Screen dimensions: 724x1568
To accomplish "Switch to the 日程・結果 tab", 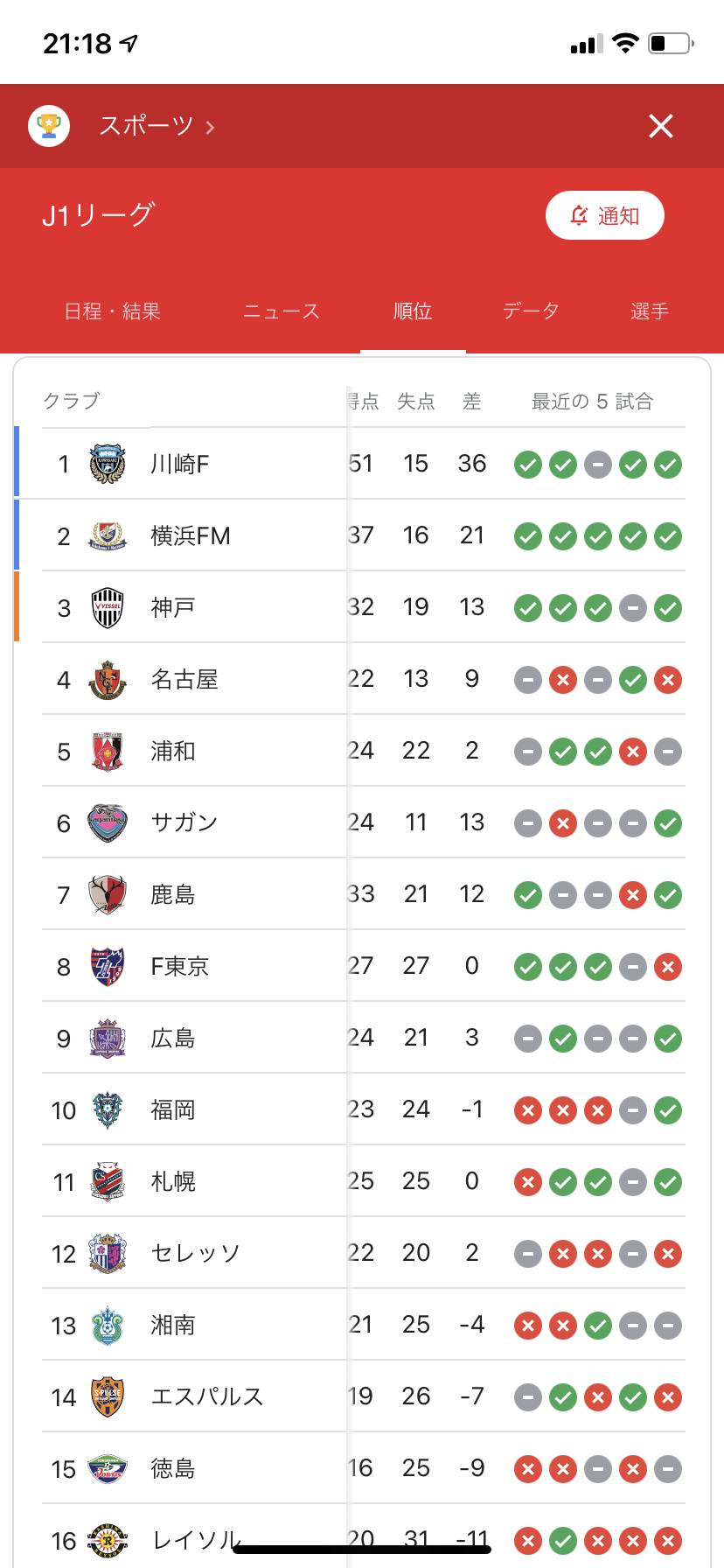I will (112, 311).
